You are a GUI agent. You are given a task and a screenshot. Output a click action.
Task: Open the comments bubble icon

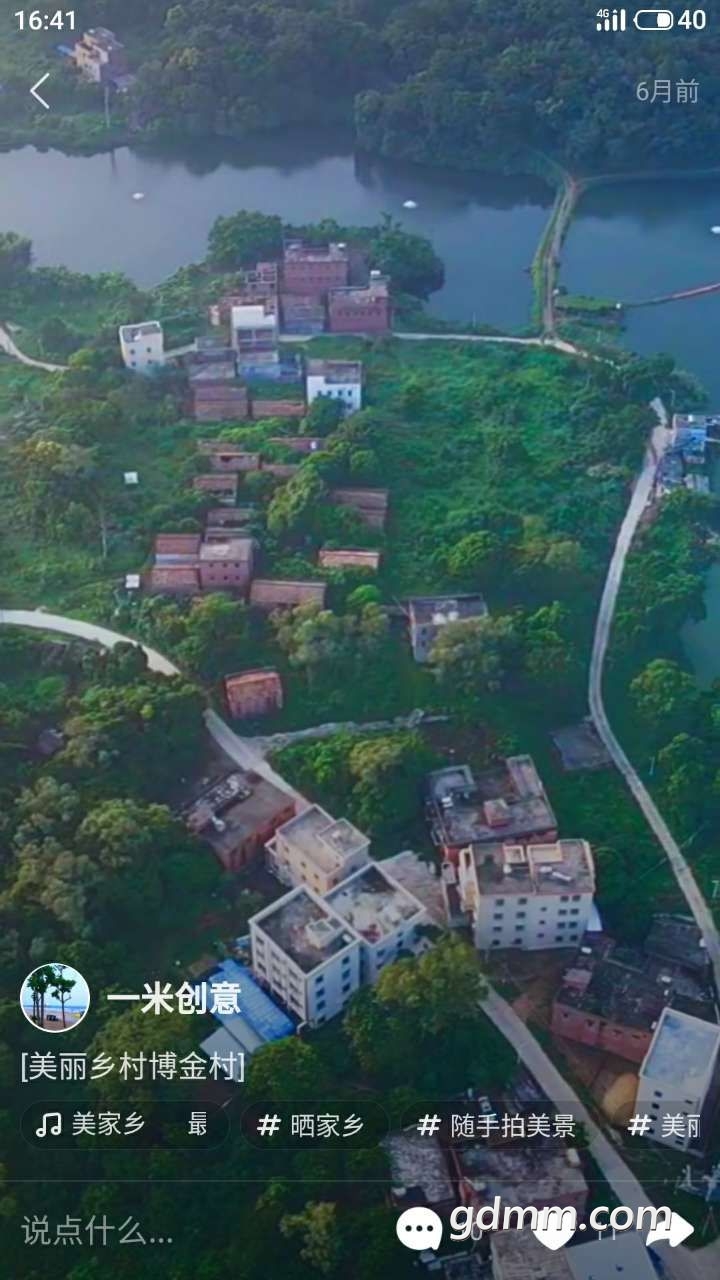pos(418,1229)
